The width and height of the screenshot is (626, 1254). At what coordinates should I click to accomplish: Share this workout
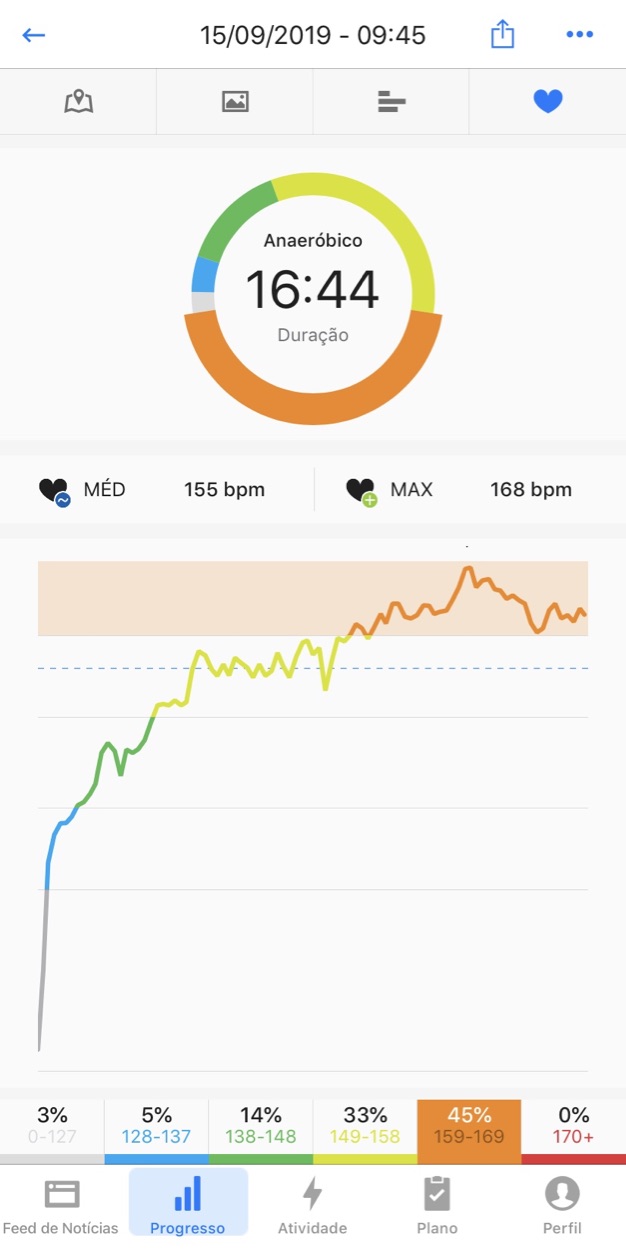[502, 36]
